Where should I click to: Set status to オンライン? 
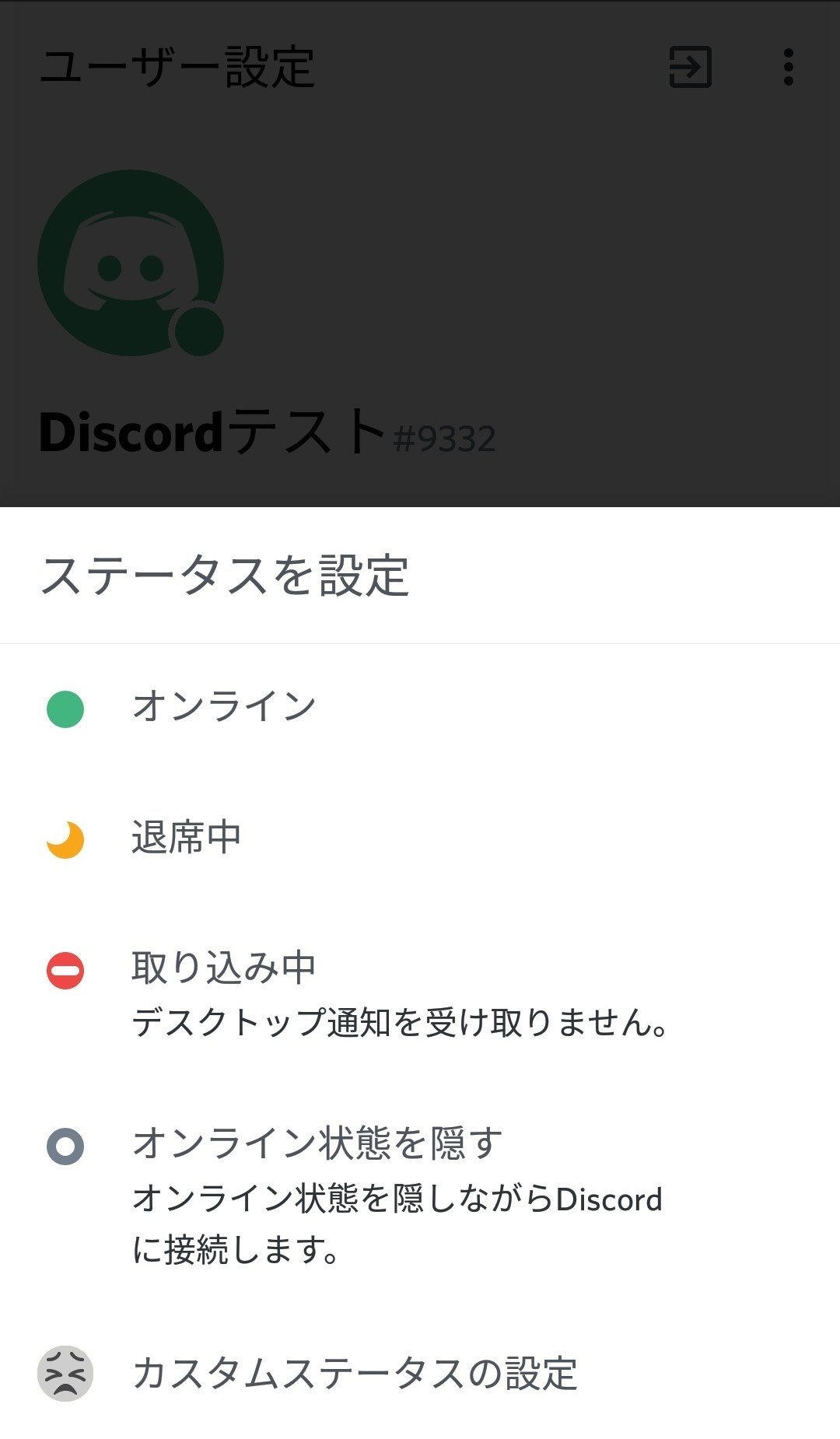click(224, 708)
